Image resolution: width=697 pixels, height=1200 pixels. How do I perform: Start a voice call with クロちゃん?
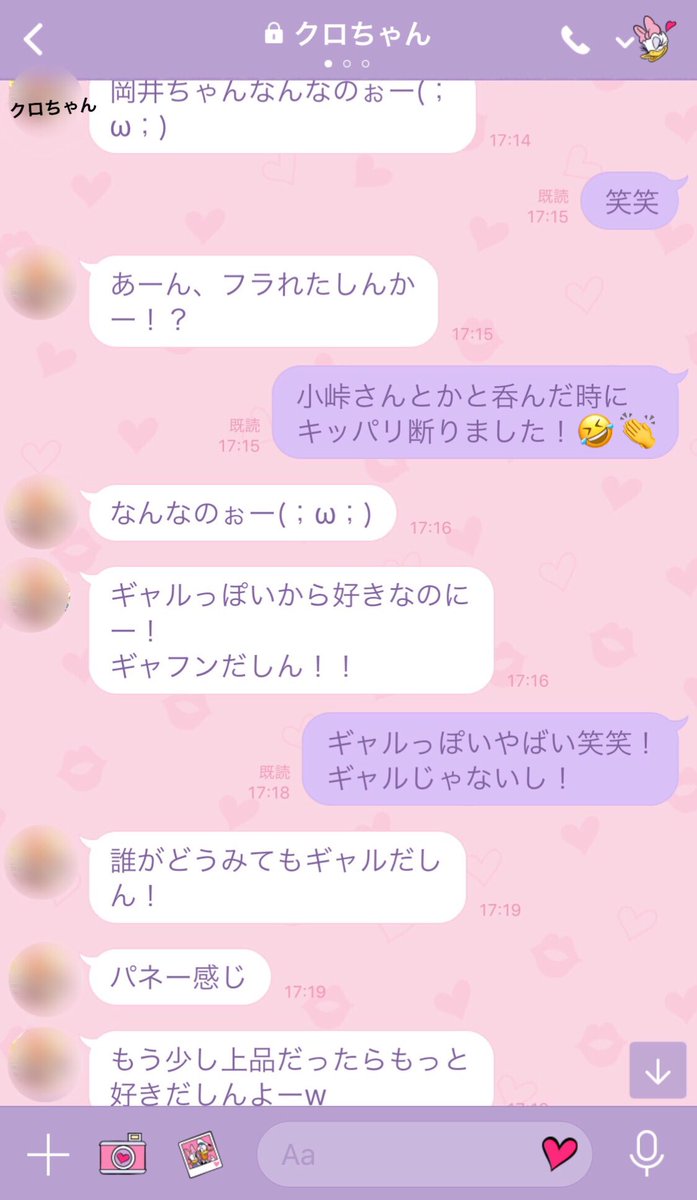click(575, 40)
